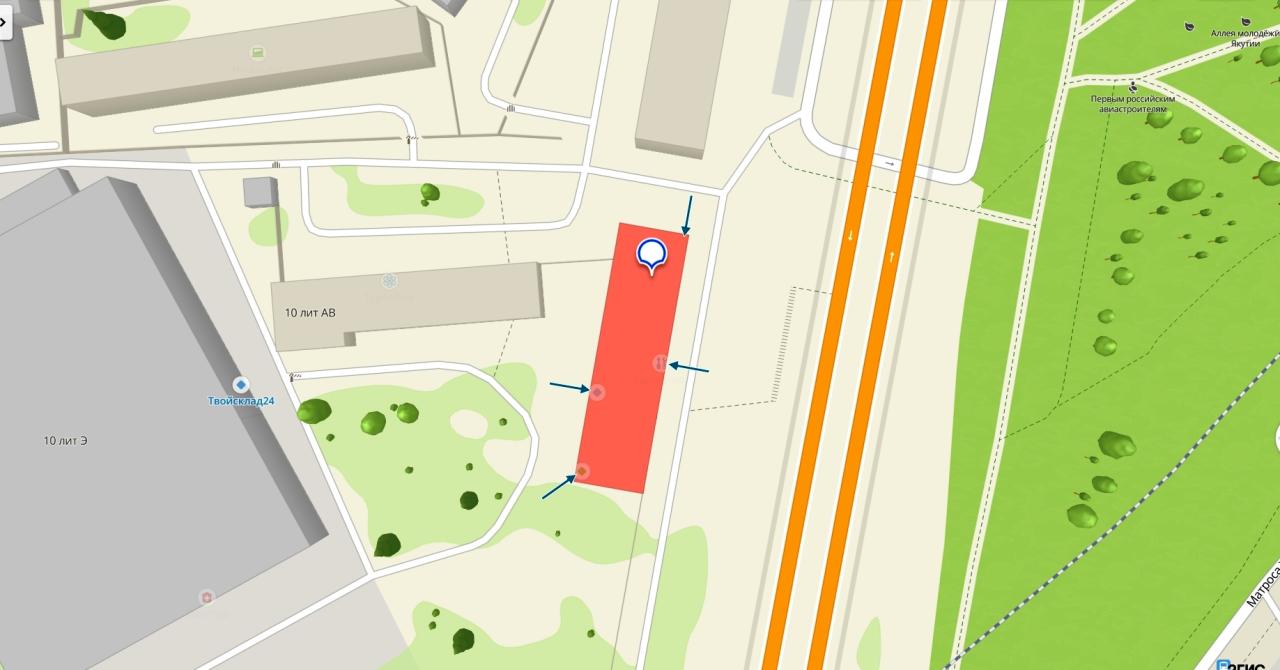This screenshot has width=1280, height=670.
Task: Open the Твойсклад24 place marker
Action: point(241,385)
